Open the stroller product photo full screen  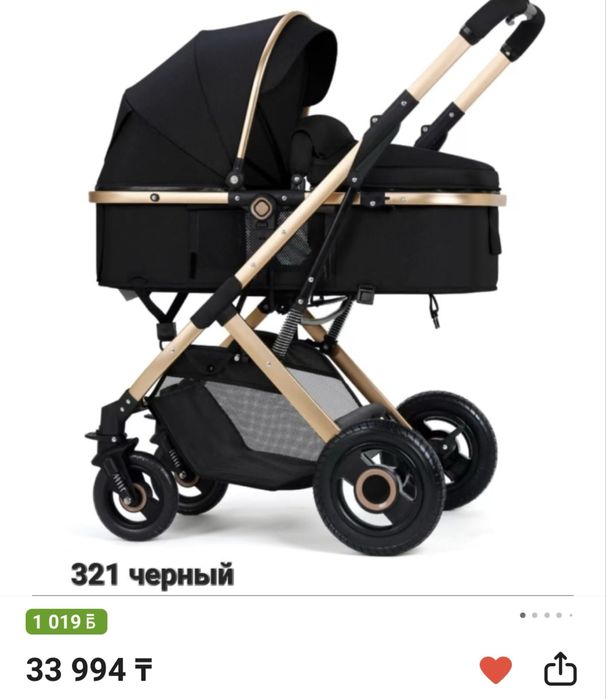tap(300, 290)
